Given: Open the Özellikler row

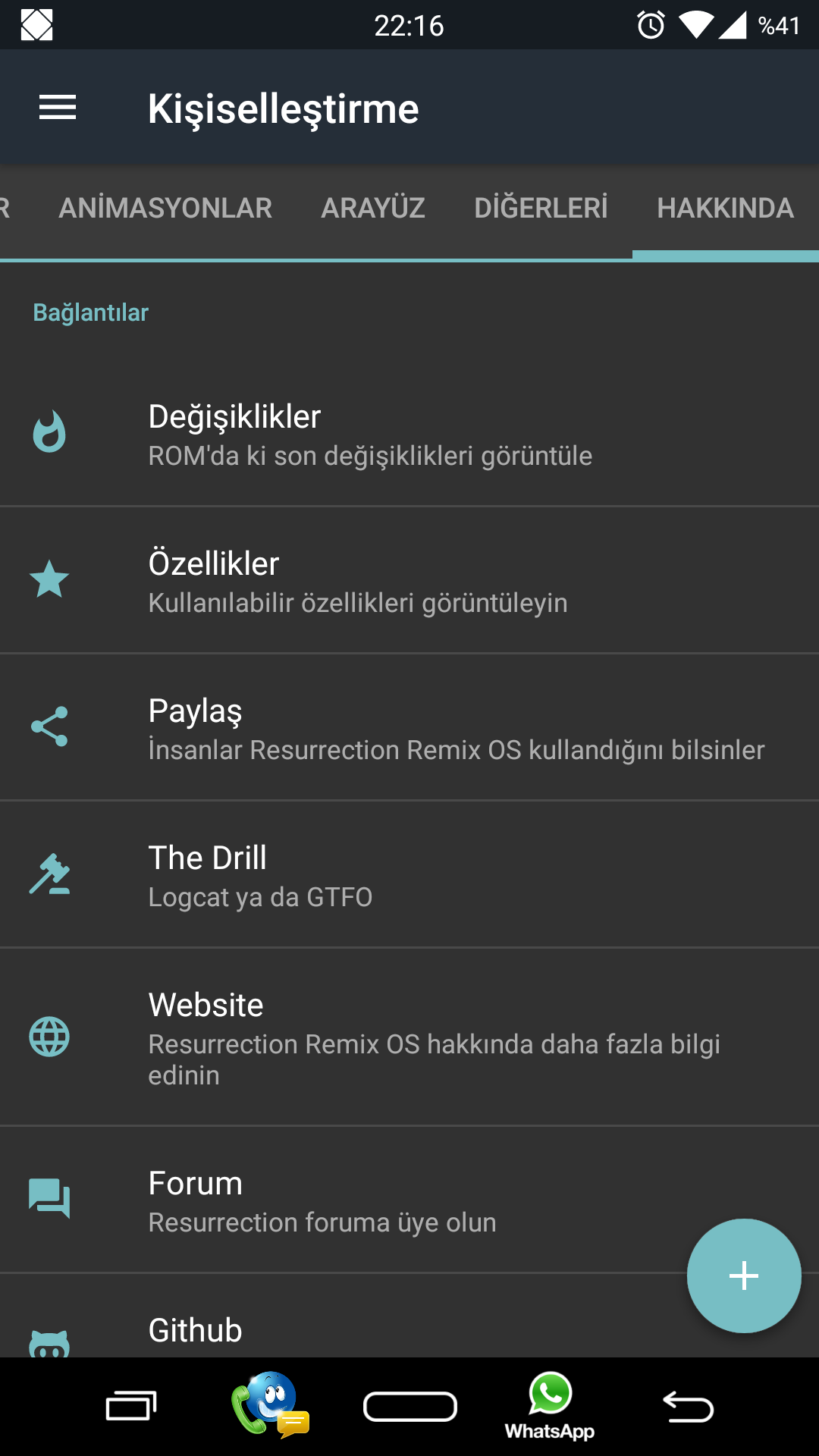Looking at the screenshot, I should pyautogui.click(x=409, y=580).
